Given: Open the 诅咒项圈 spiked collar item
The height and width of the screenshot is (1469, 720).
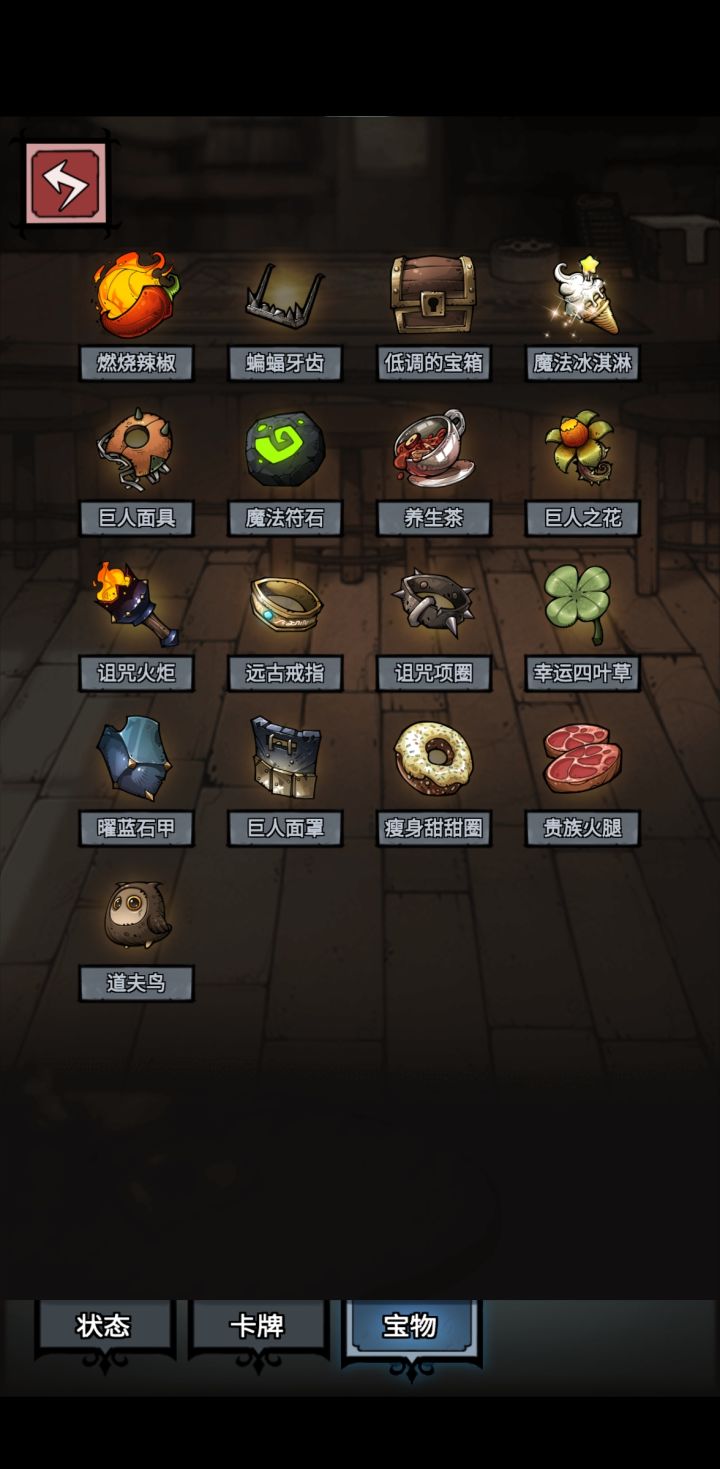Looking at the screenshot, I should (435, 605).
